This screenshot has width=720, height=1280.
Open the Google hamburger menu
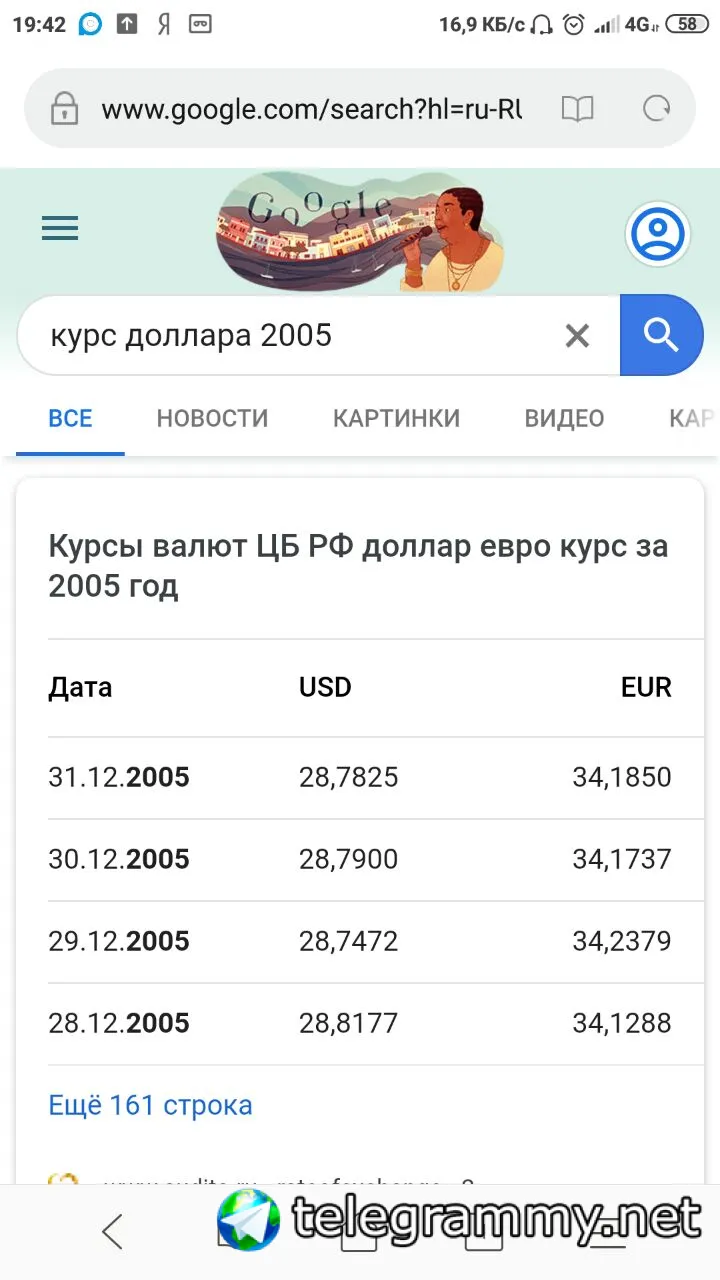click(60, 229)
